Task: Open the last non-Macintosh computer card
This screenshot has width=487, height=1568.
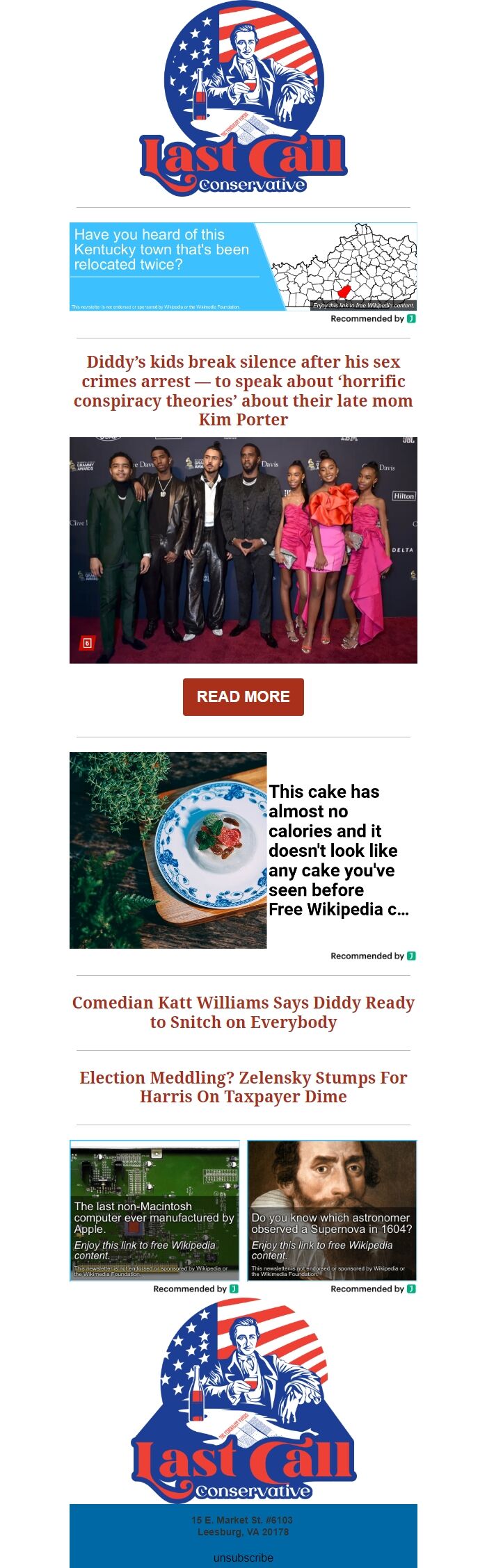Action: 154,1210
